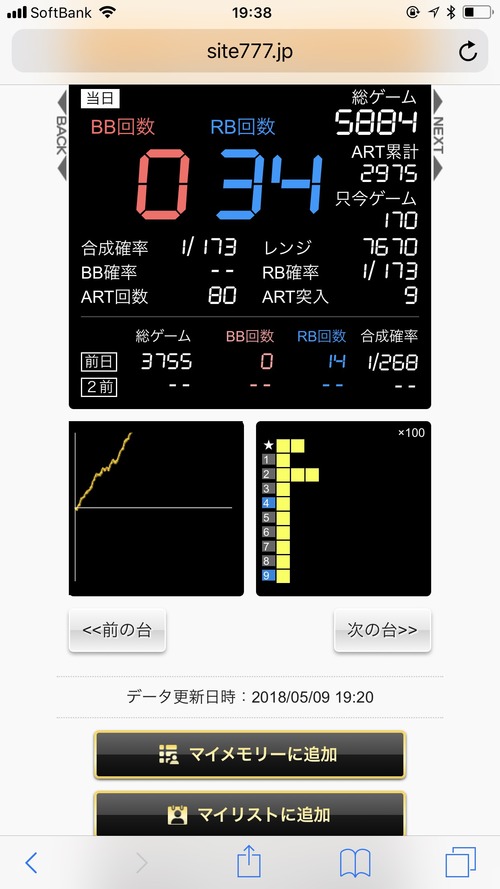Viewport: 500px width, 889px height.
Task: Reload the page in Safari
Action: tap(468, 51)
